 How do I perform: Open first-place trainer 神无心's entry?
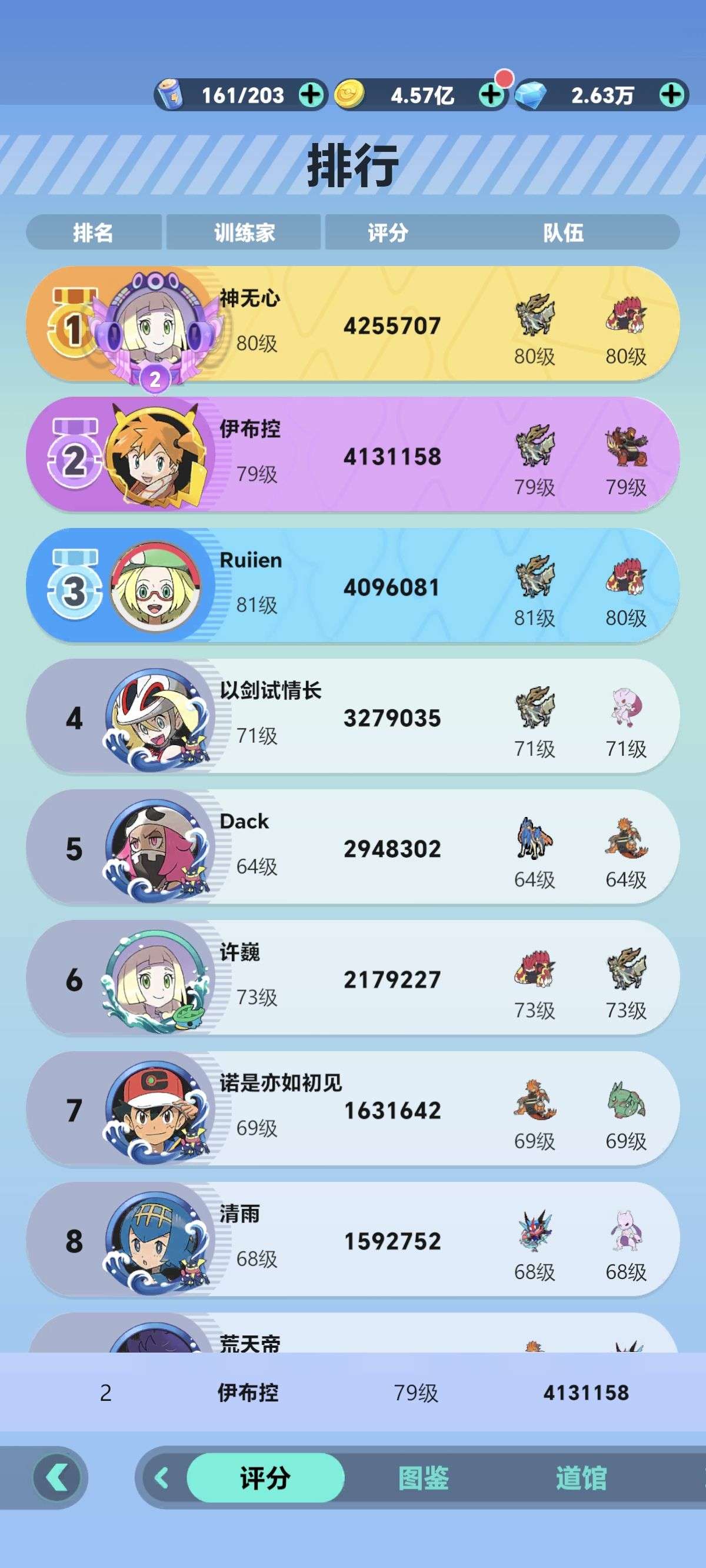[353, 324]
